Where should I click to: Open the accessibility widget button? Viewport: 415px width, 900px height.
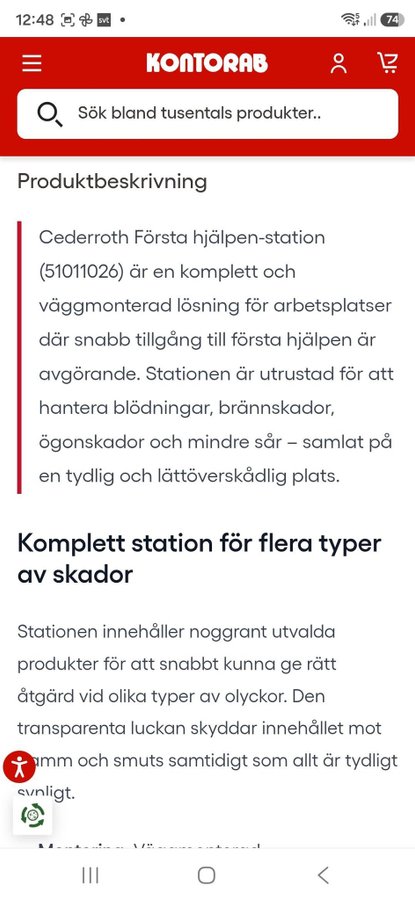click(19, 766)
